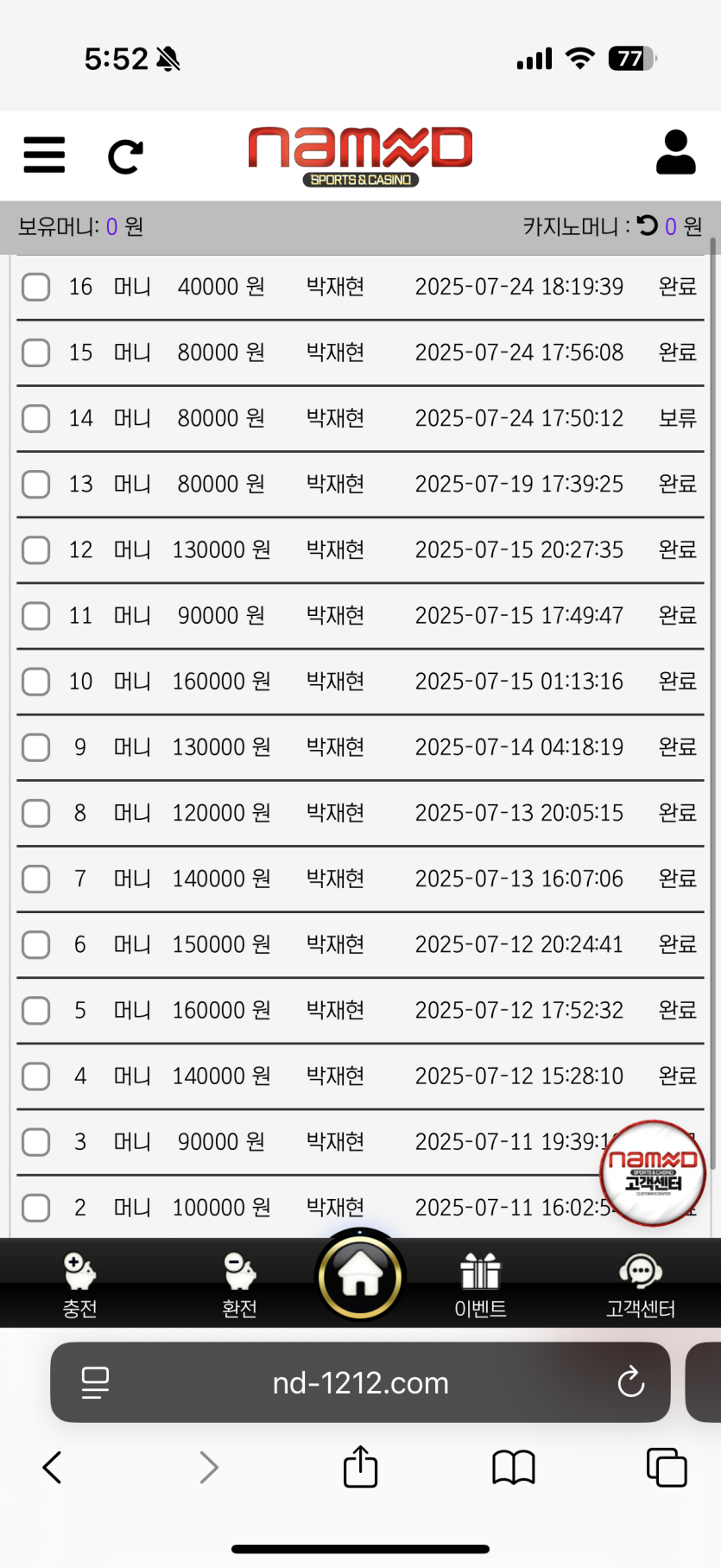Image resolution: width=721 pixels, height=1568 pixels.
Task: Open the user profile icon
Action: point(675,153)
